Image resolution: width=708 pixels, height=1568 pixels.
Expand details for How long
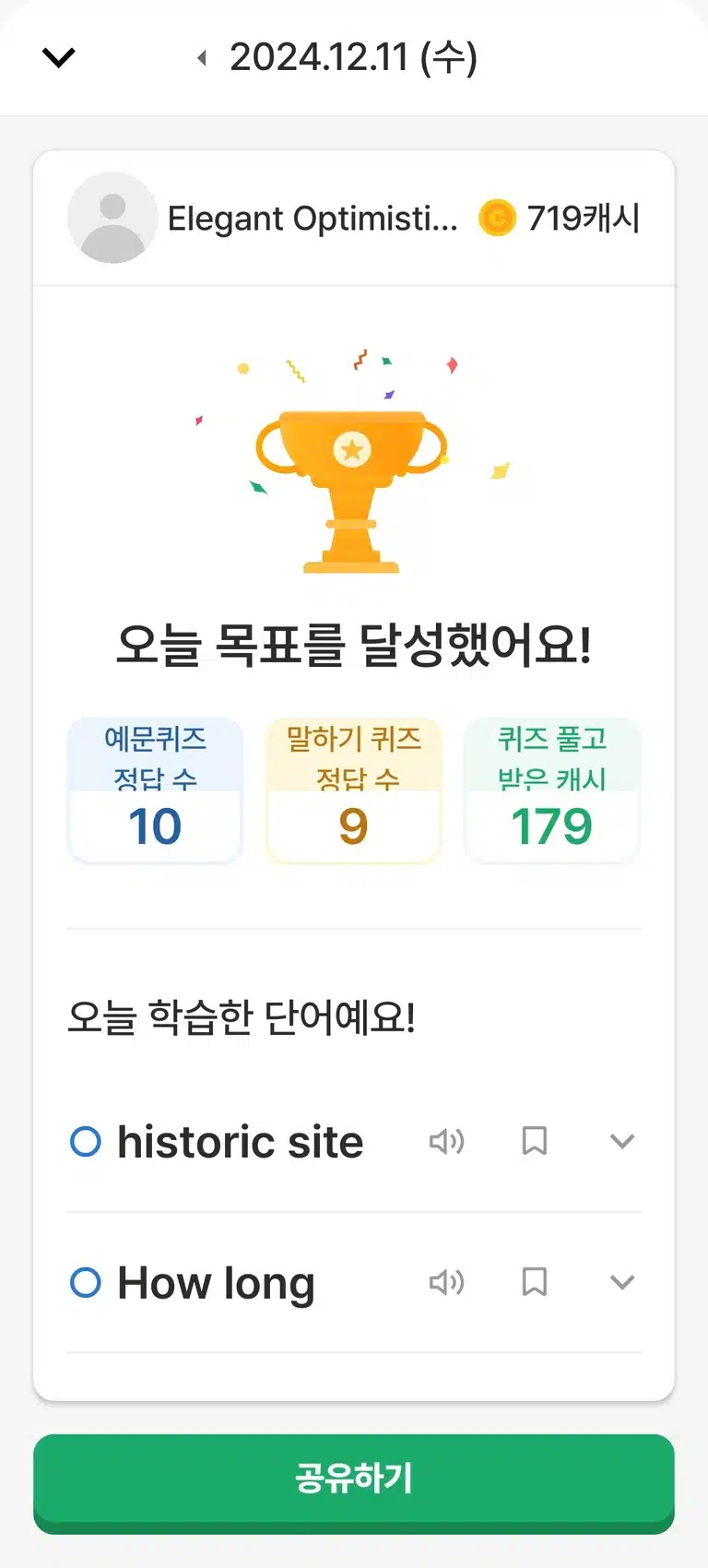pos(622,1282)
